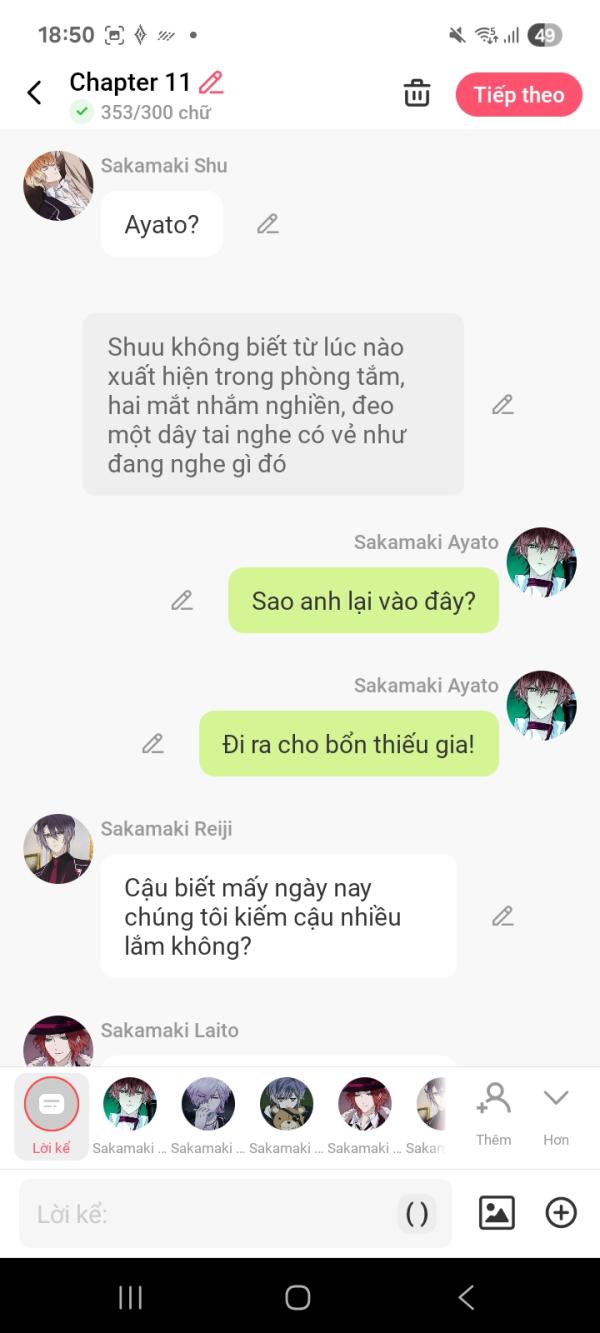Delete with the trash can icon
This screenshot has width=600, height=1333.
pyautogui.click(x=416, y=94)
